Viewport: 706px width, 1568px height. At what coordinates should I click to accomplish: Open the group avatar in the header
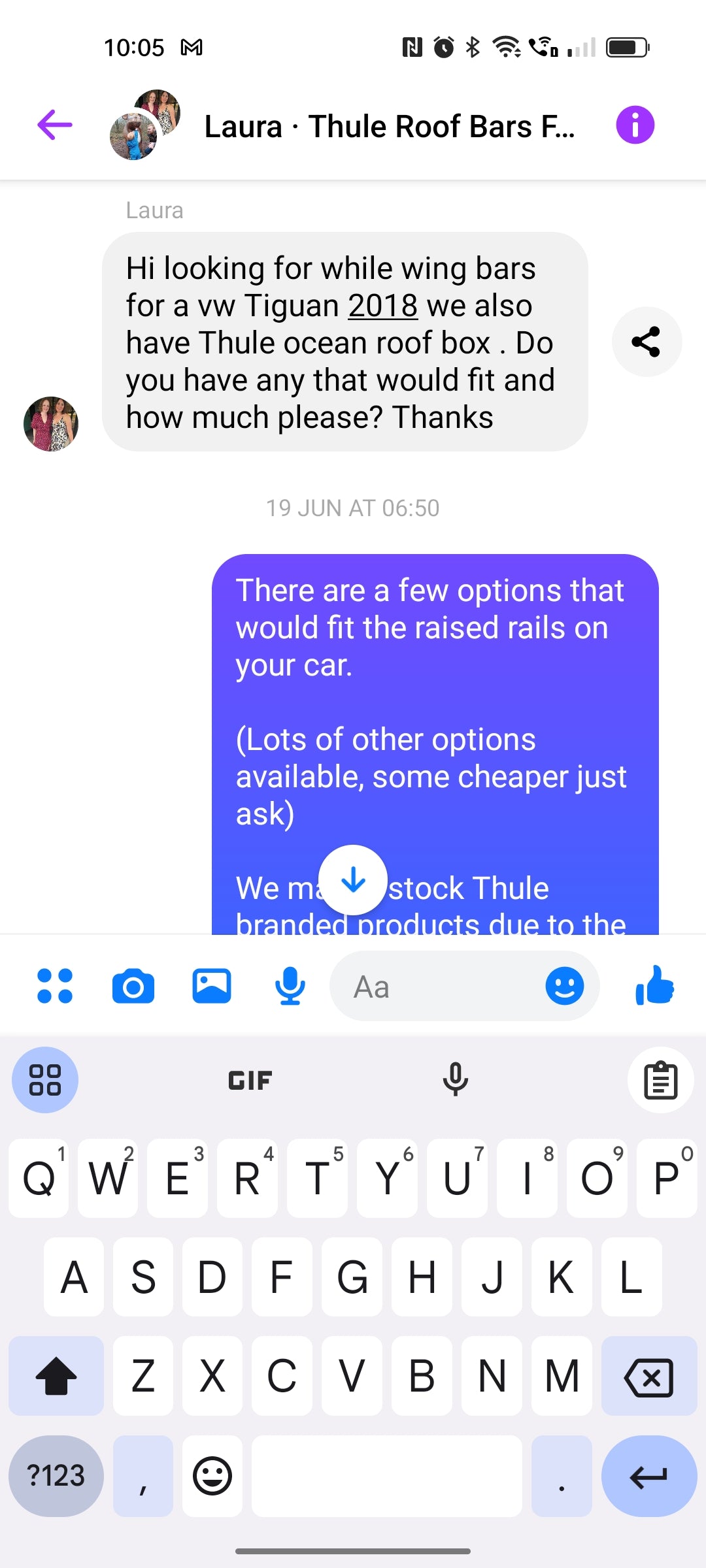pos(145,125)
